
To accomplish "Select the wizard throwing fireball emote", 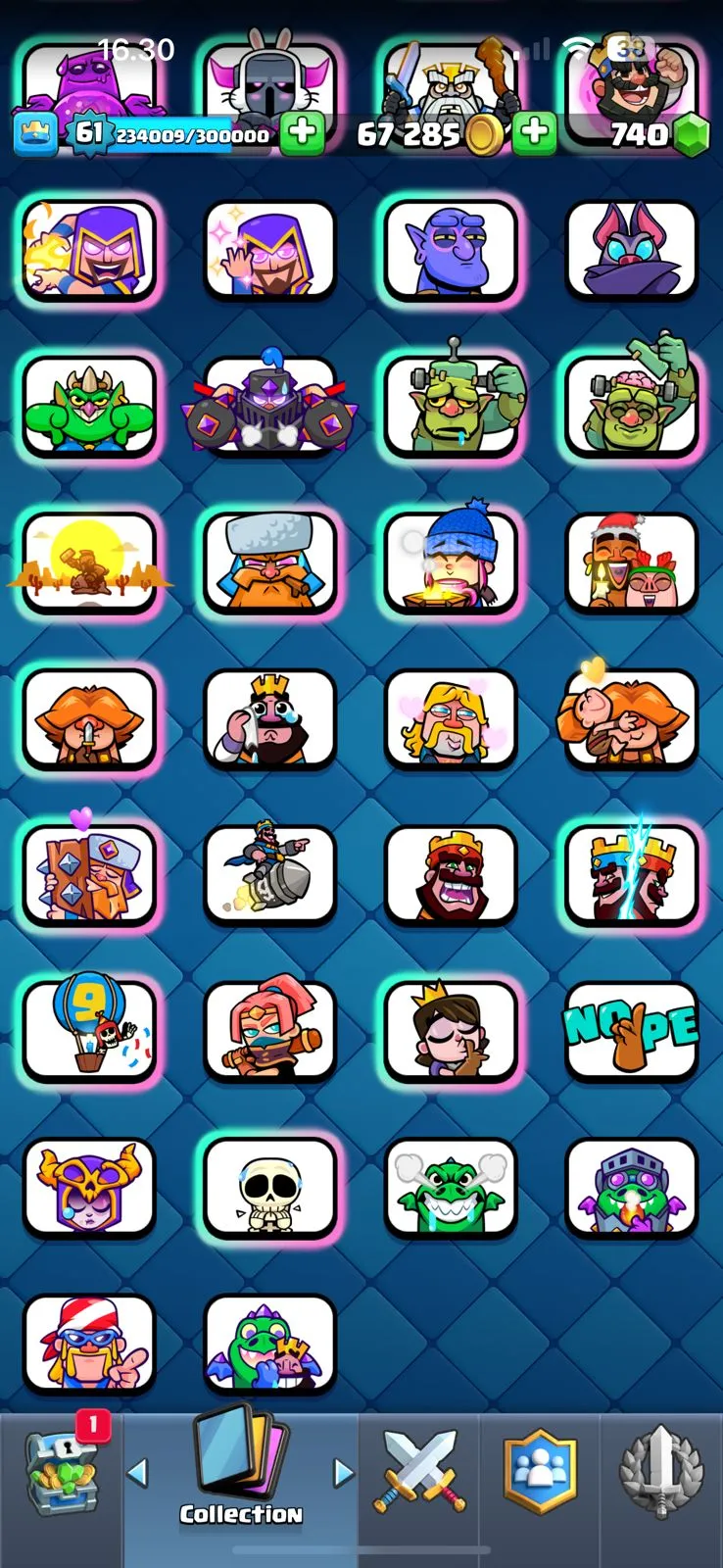I will 89,250.
